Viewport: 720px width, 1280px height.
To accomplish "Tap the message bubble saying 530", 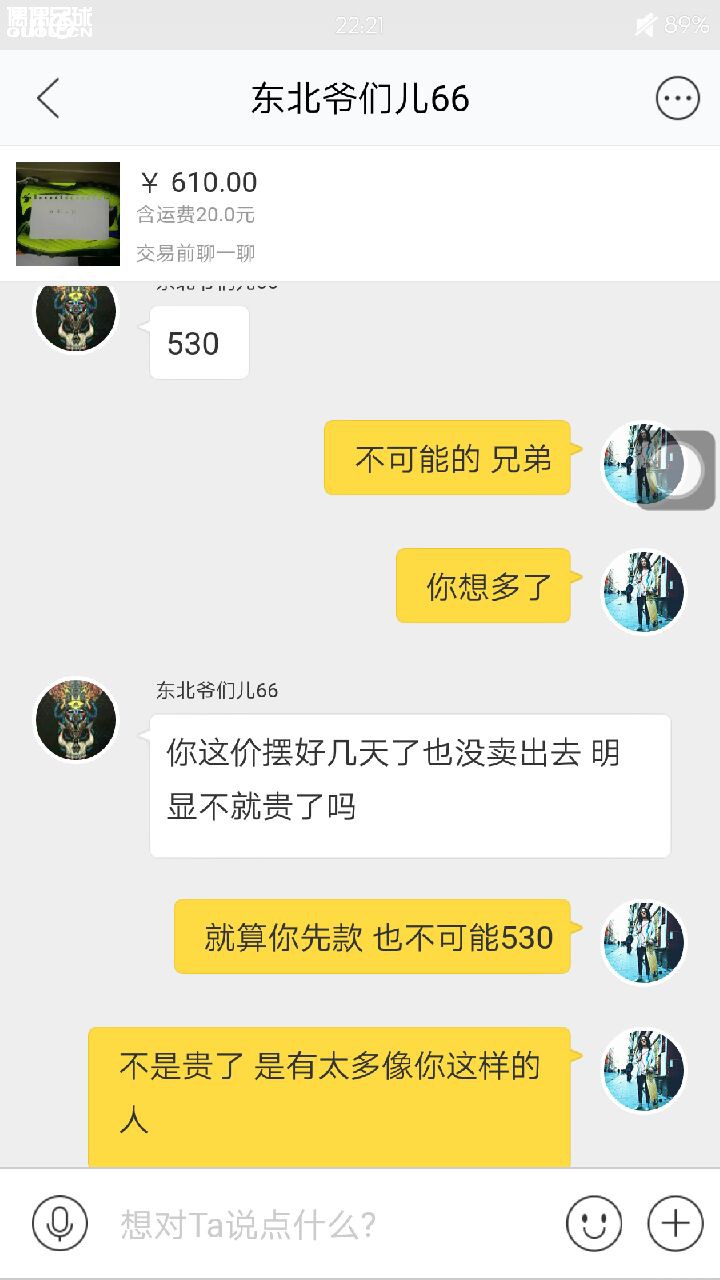I will [x=197, y=342].
